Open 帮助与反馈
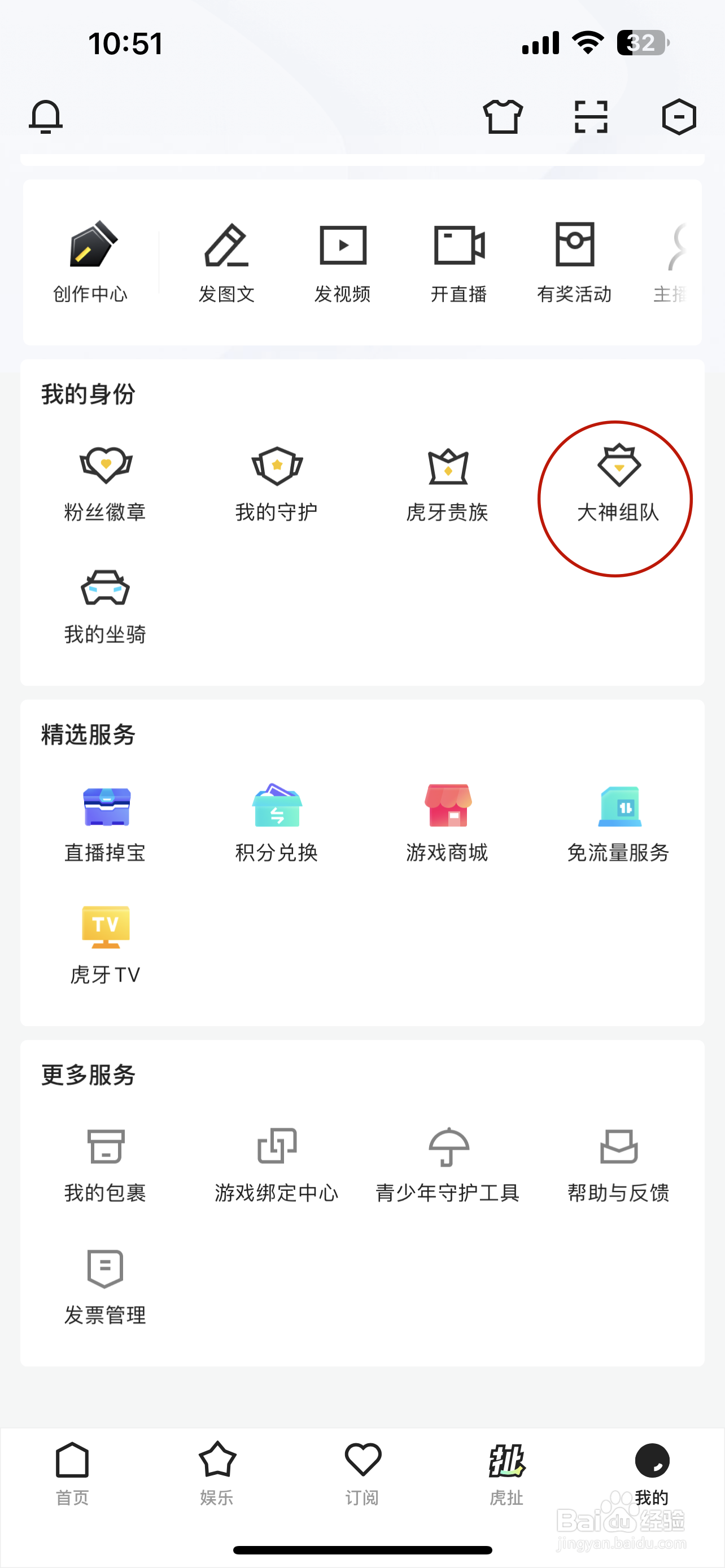Screen dimensions: 725x1568 618,1164
